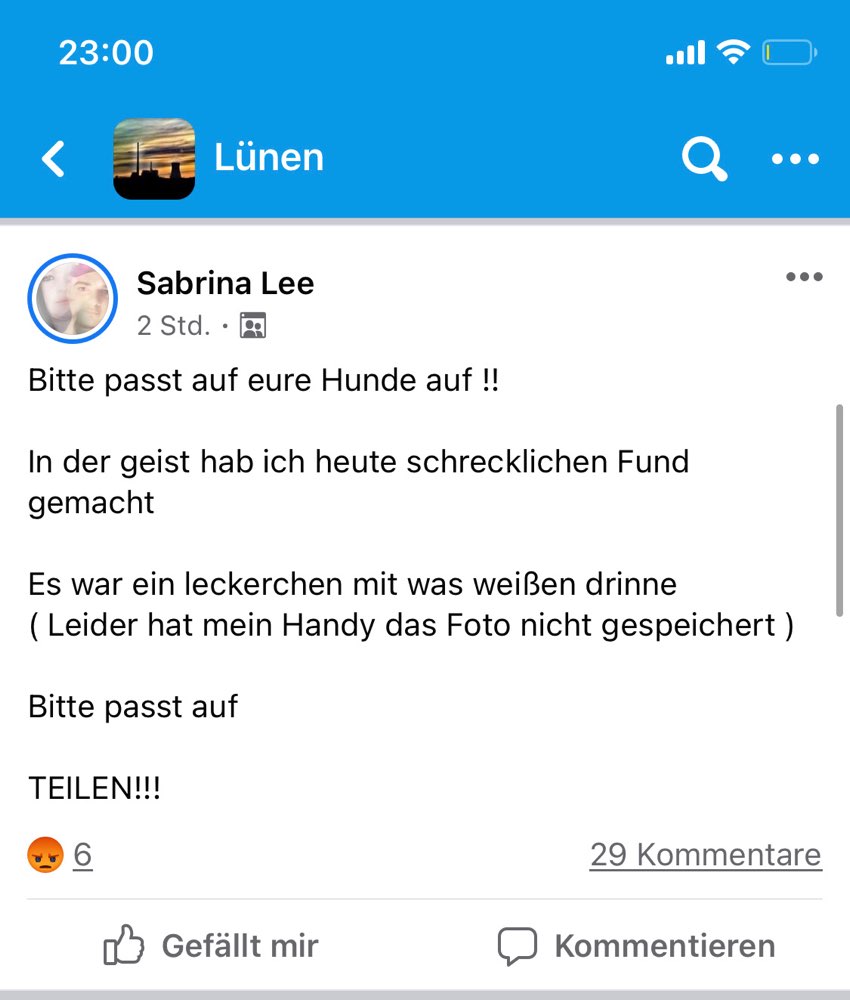Screen dimensions: 850x1000
Task: View Sabrina Lee's profile picture
Action: tap(72, 299)
